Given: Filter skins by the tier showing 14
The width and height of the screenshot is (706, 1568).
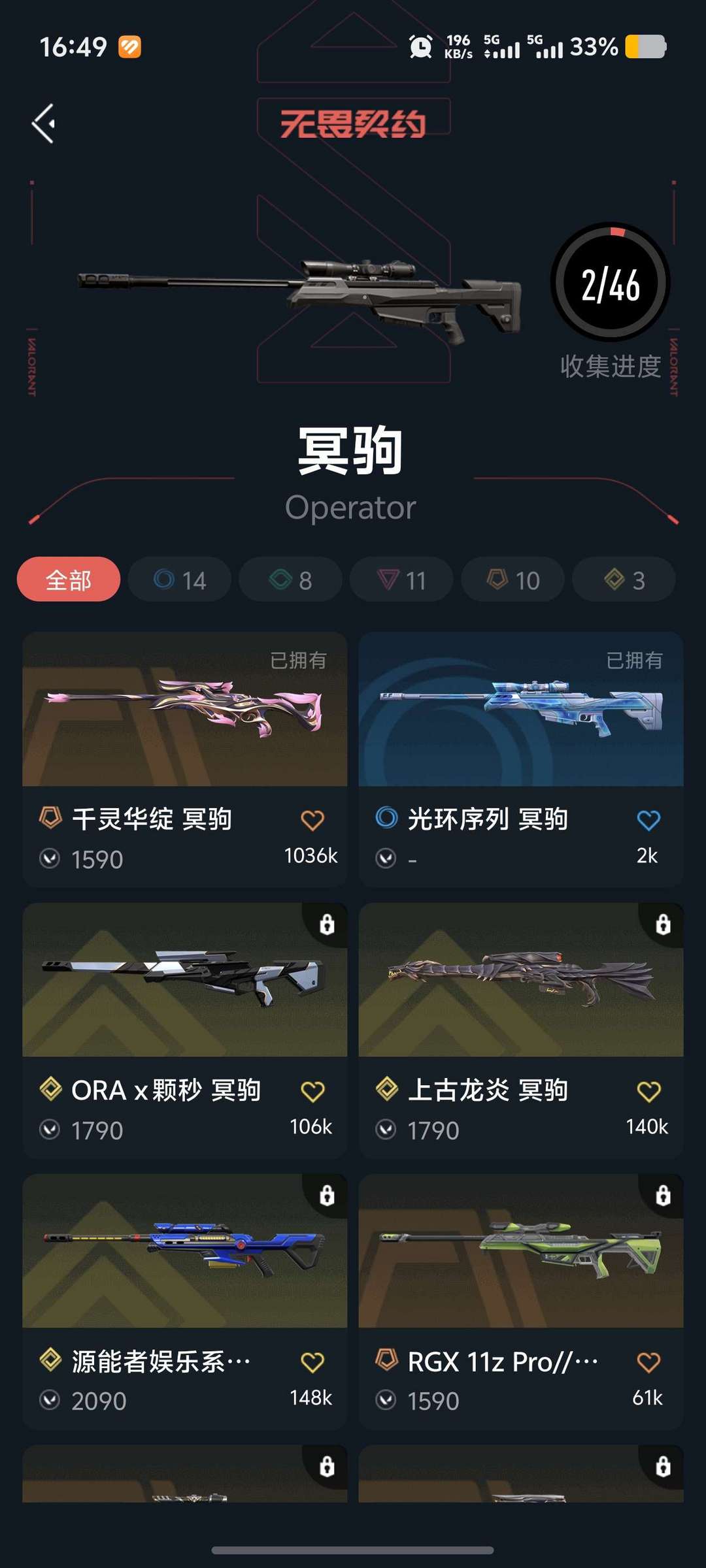Looking at the screenshot, I should coord(180,580).
